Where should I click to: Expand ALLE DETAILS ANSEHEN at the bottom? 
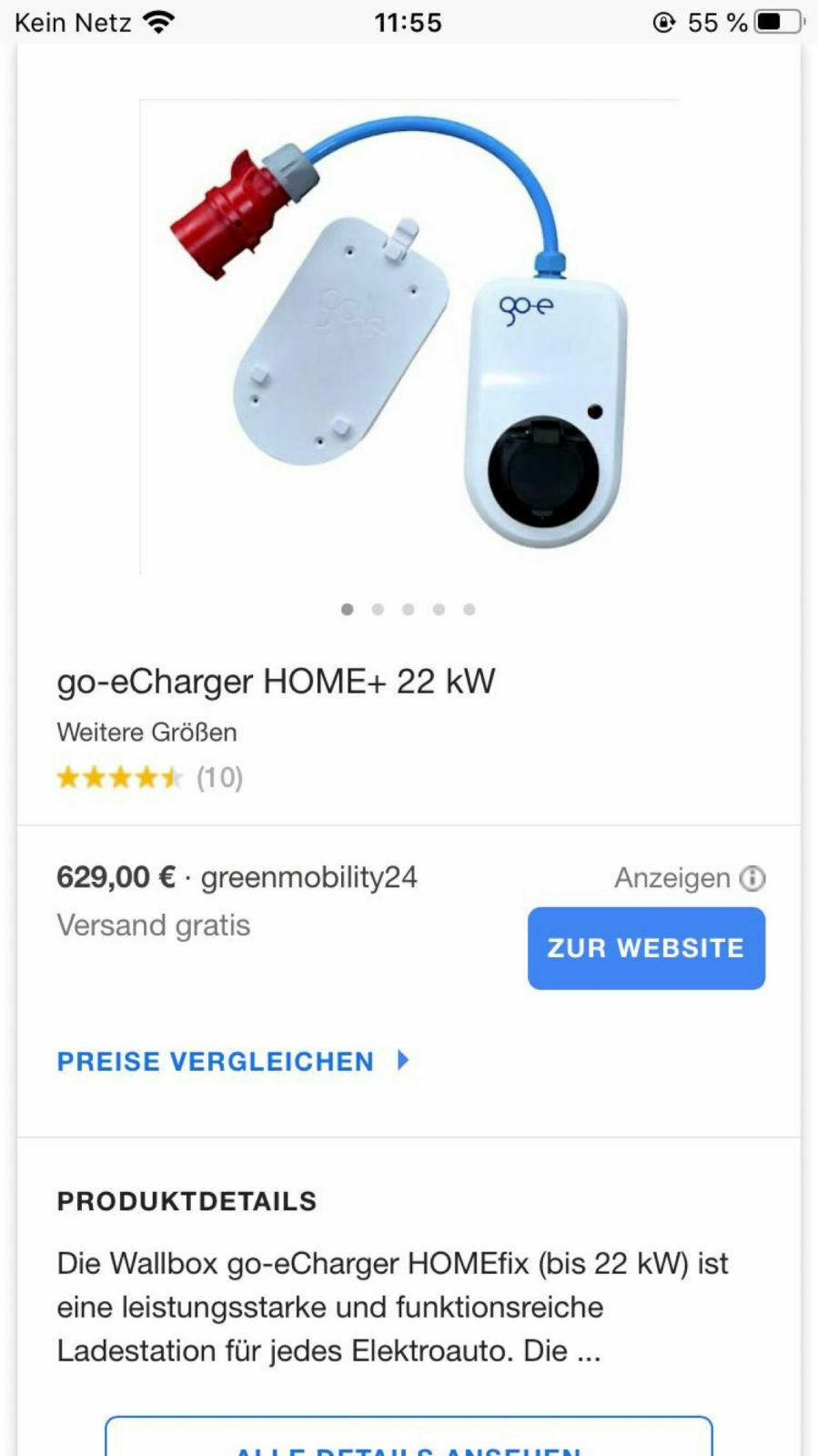(409, 1448)
